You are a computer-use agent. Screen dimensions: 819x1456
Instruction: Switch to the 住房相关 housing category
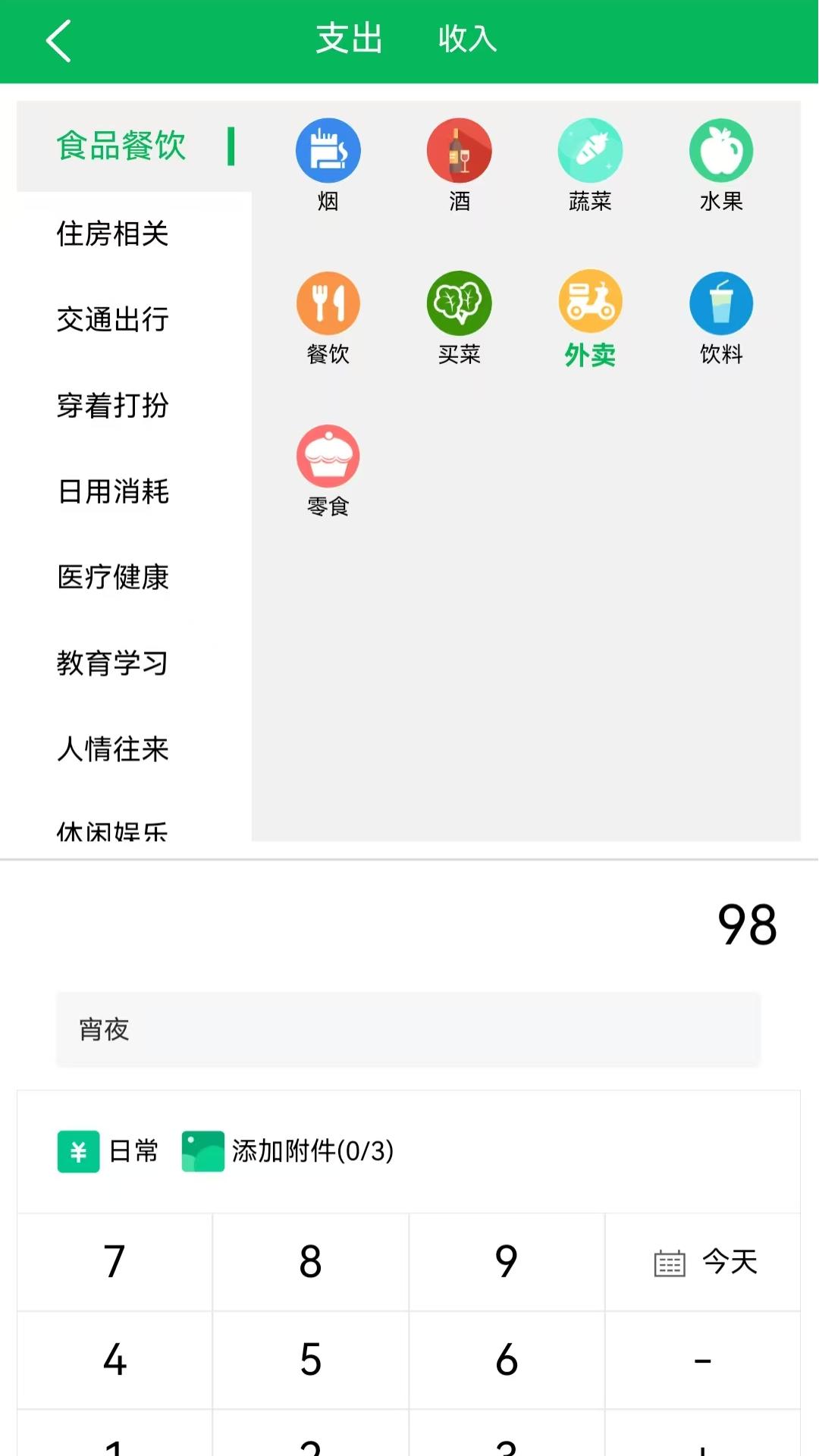pyautogui.click(x=112, y=235)
